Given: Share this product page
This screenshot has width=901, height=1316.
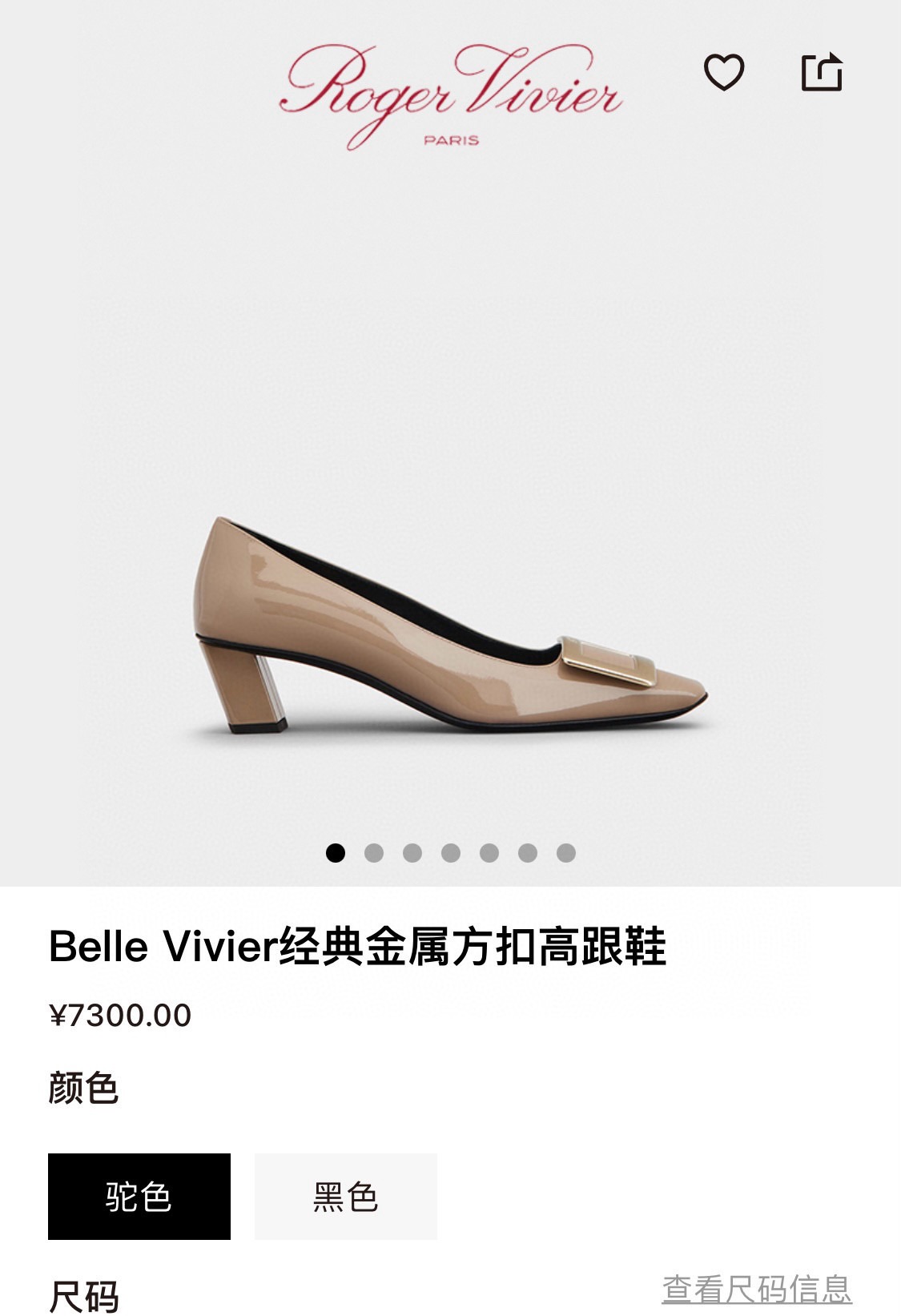Looking at the screenshot, I should point(822,72).
